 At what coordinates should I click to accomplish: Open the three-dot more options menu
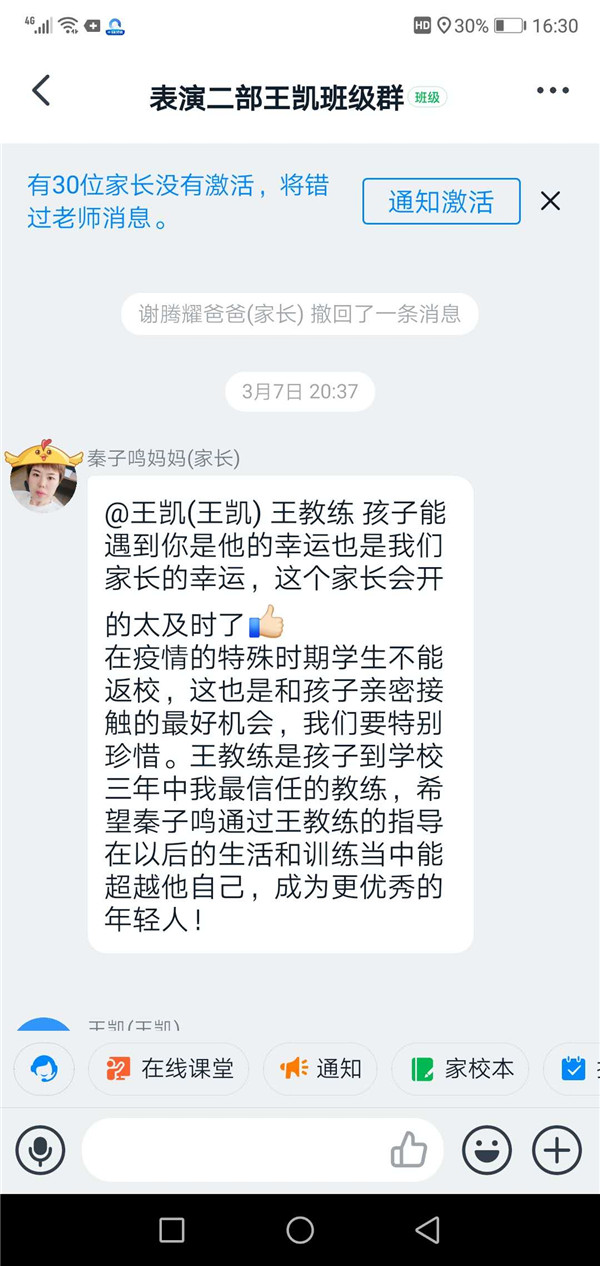(552, 91)
